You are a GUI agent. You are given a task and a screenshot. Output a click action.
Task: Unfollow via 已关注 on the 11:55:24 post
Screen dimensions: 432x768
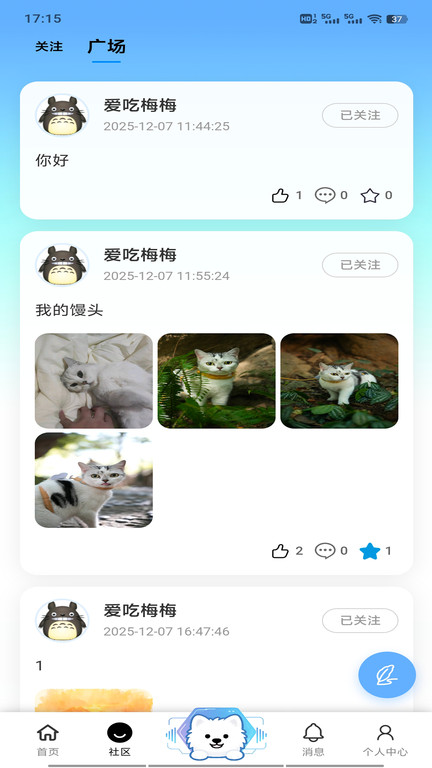click(360, 265)
